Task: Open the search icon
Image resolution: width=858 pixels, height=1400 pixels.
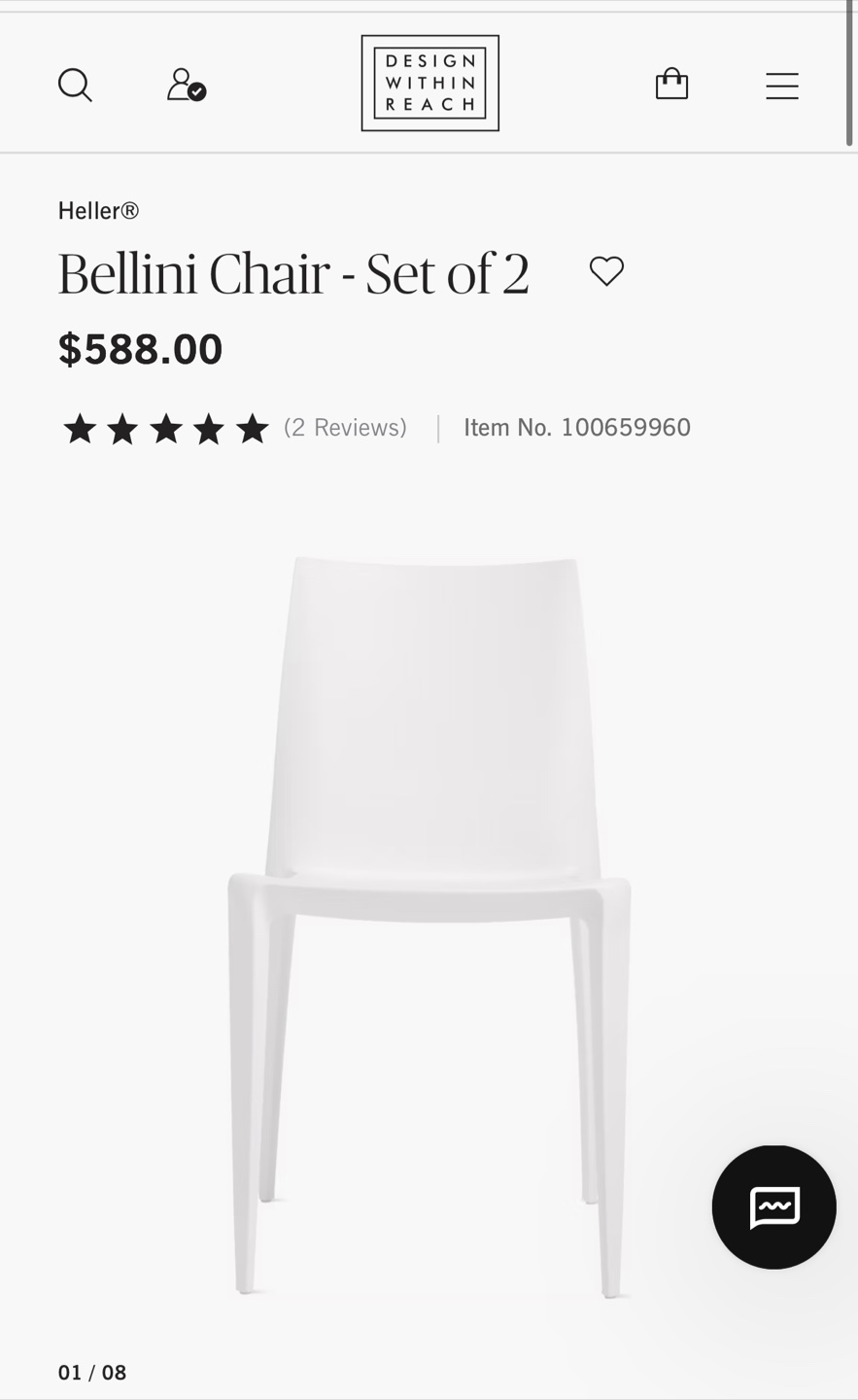Action: coord(75,86)
